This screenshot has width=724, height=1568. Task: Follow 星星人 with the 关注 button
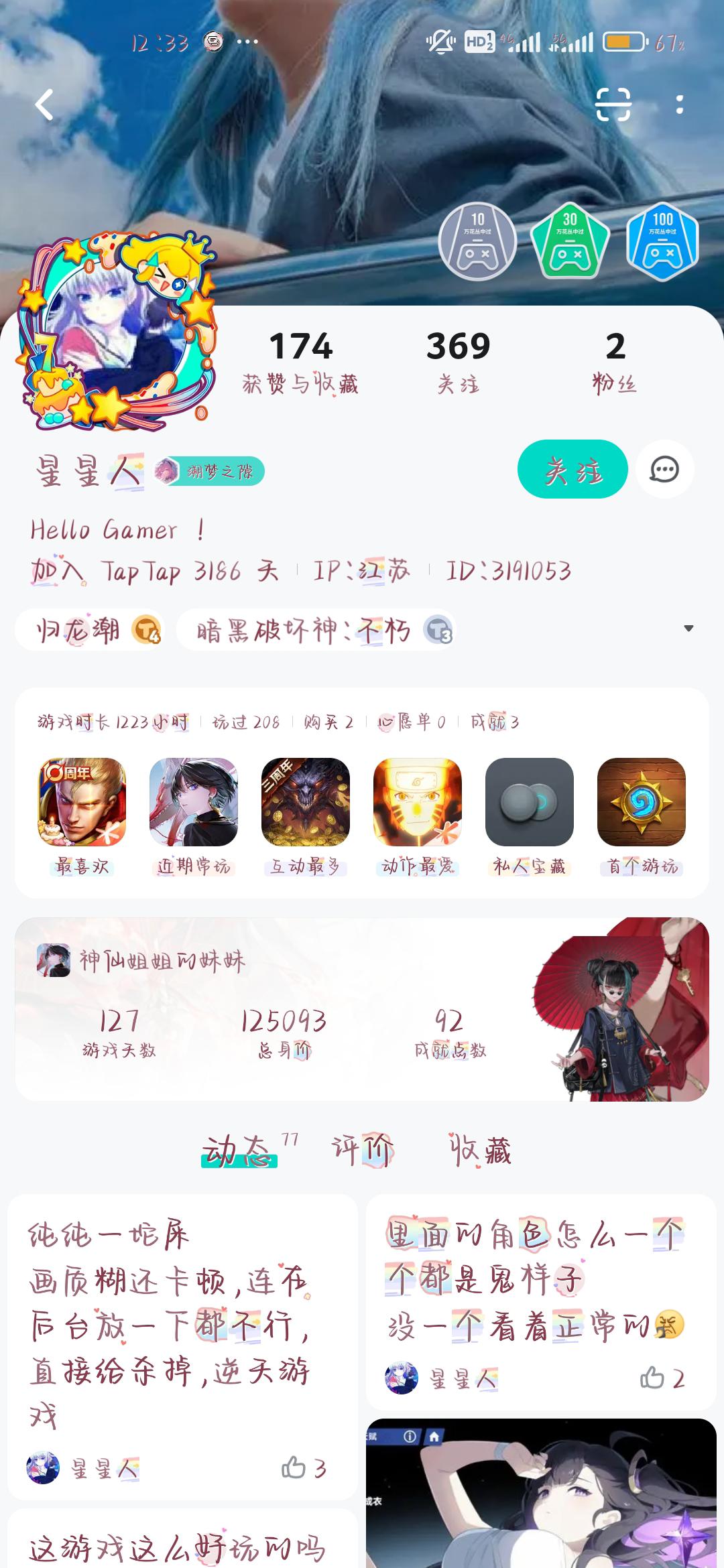point(572,469)
